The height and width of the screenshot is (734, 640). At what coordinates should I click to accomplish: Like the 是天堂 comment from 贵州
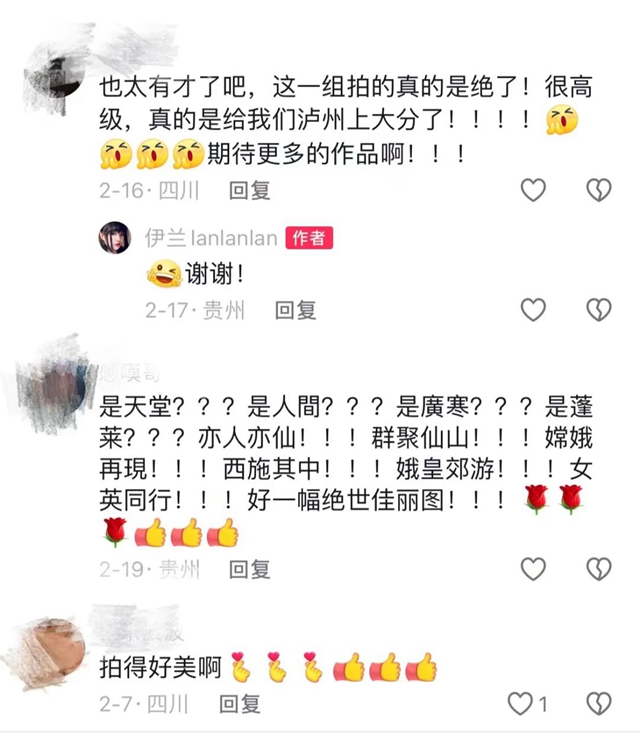coord(534,569)
